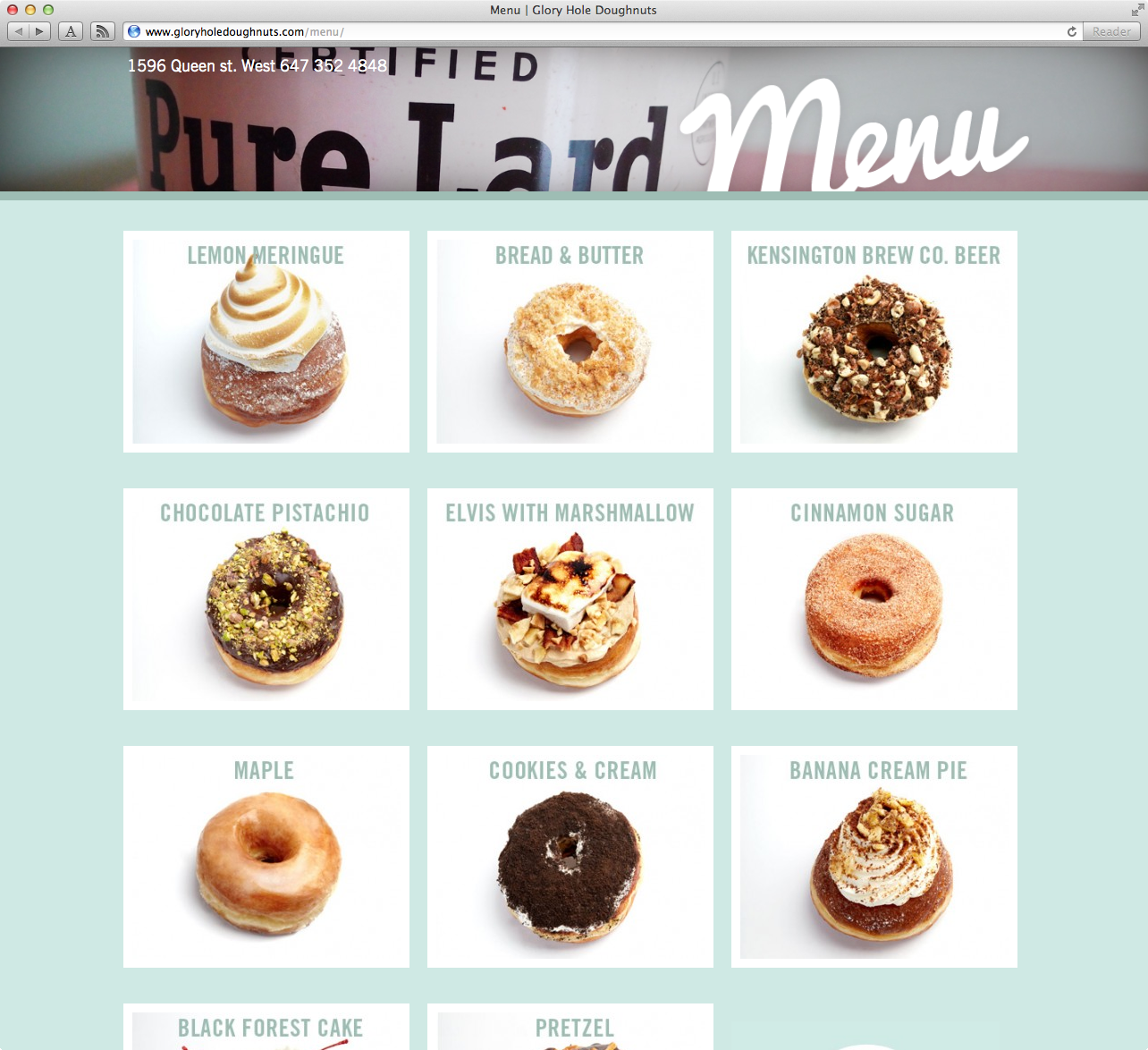Viewport: 1148px width, 1050px height.
Task: Close the browser window
Action: click(13, 10)
